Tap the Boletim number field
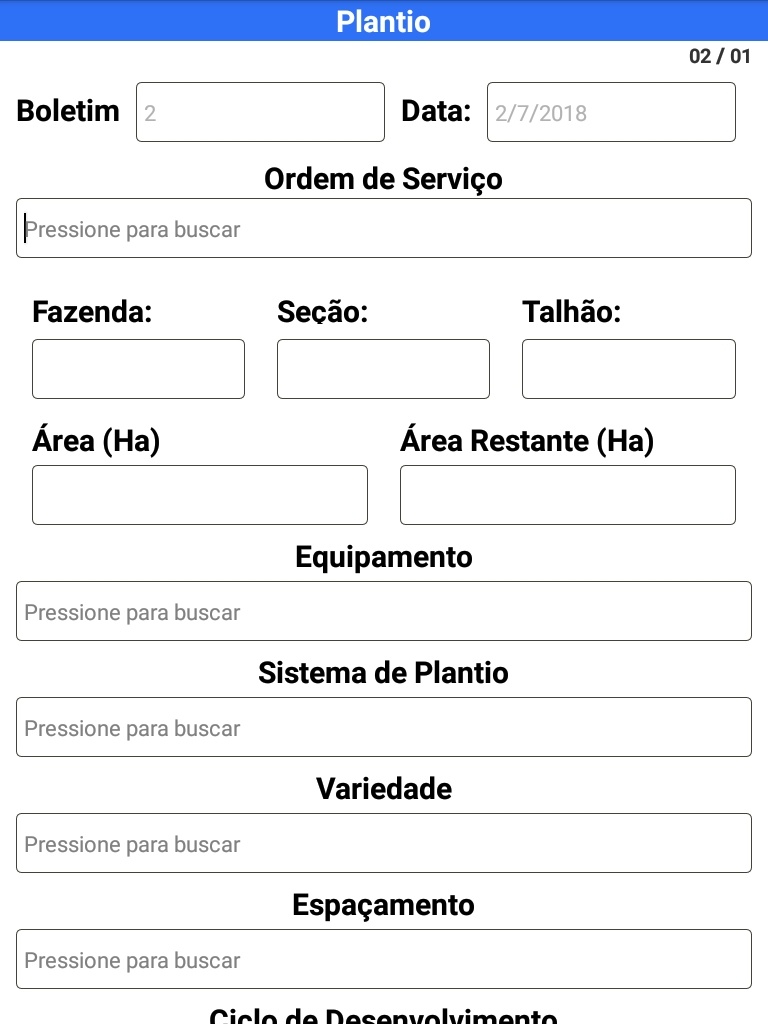This screenshot has width=768, height=1024. 260,112
